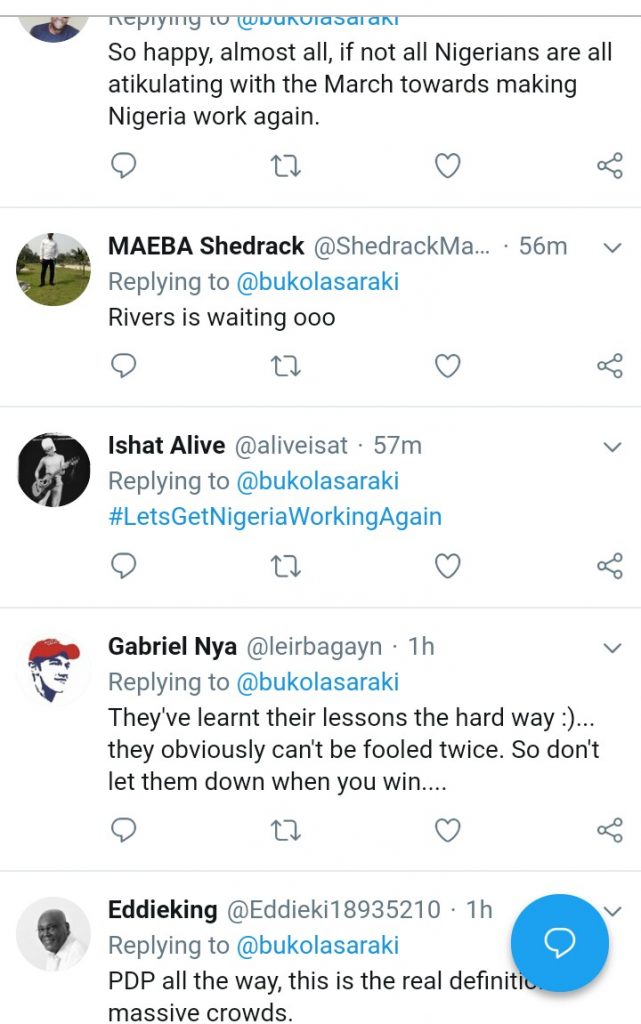Reply to Gabriel Nya's tweet
The height and width of the screenshot is (1024, 641).
pos(122,829)
